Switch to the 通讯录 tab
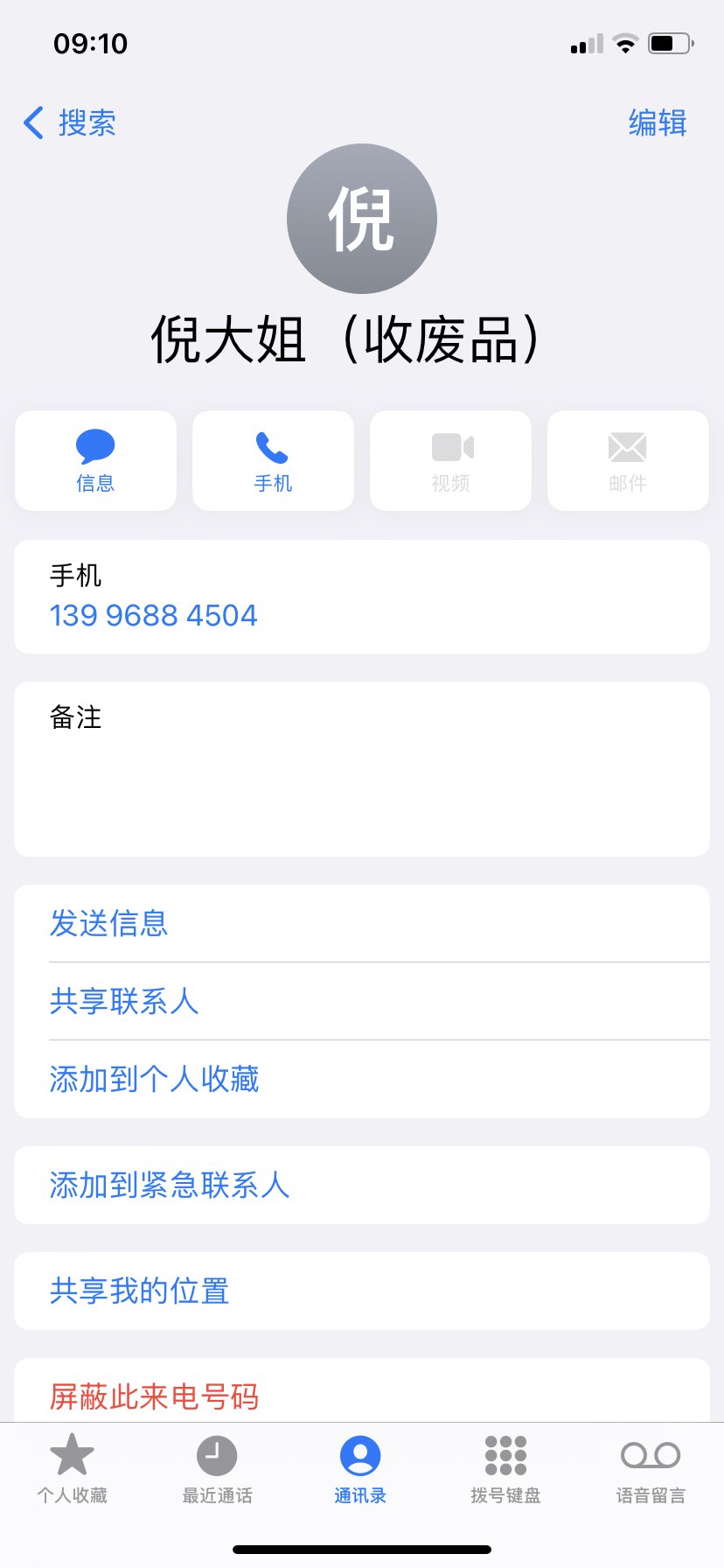Screen dimensions: 724x1568 (x=360, y=1470)
